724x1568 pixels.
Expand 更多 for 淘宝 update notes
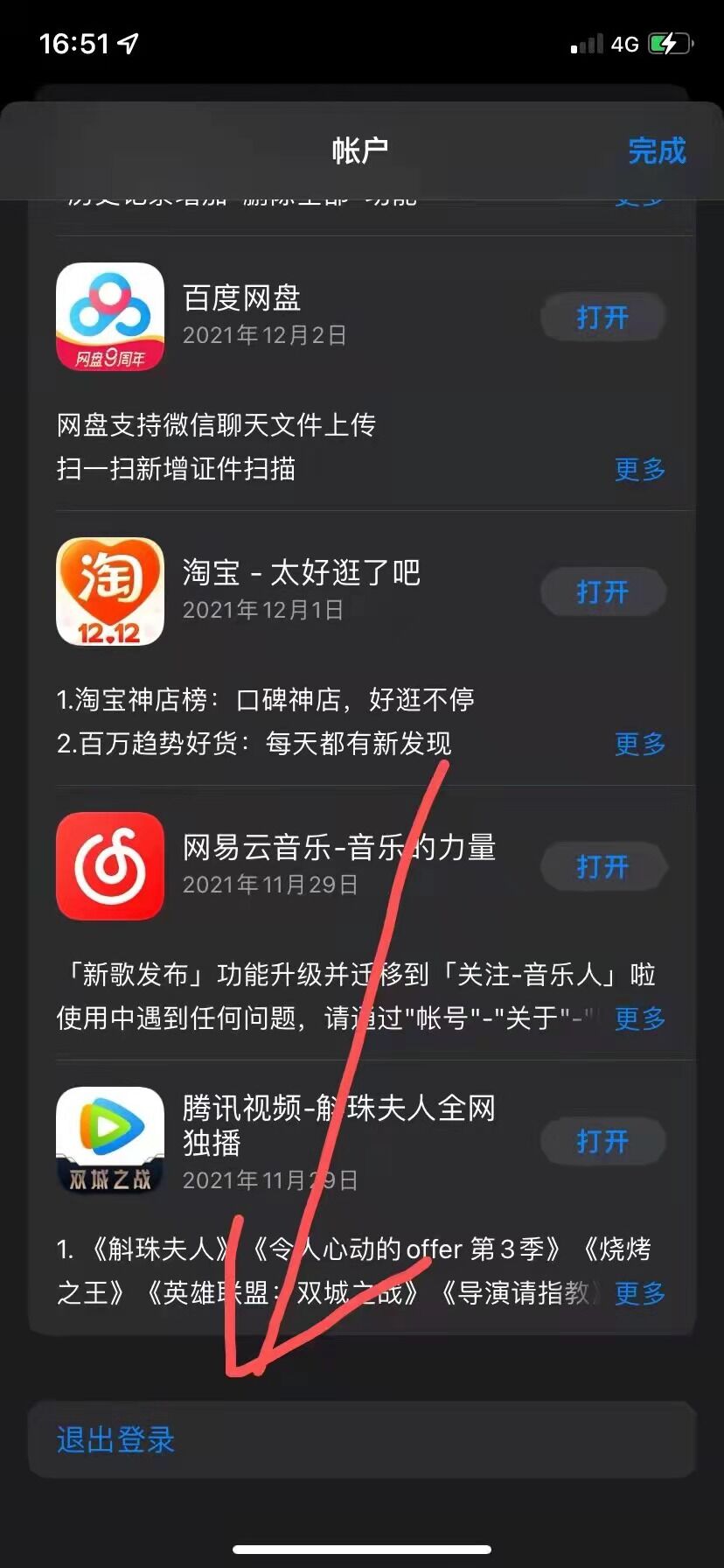[x=640, y=744]
